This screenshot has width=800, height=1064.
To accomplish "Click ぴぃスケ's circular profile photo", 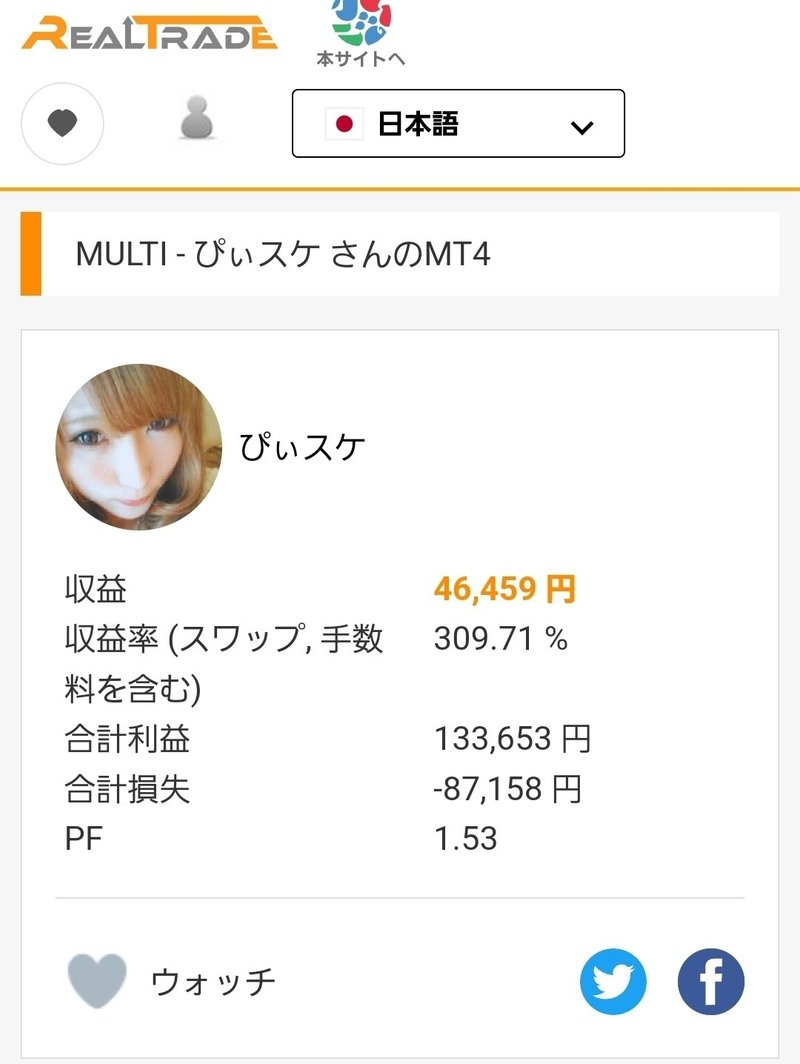I will pos(136,446).
